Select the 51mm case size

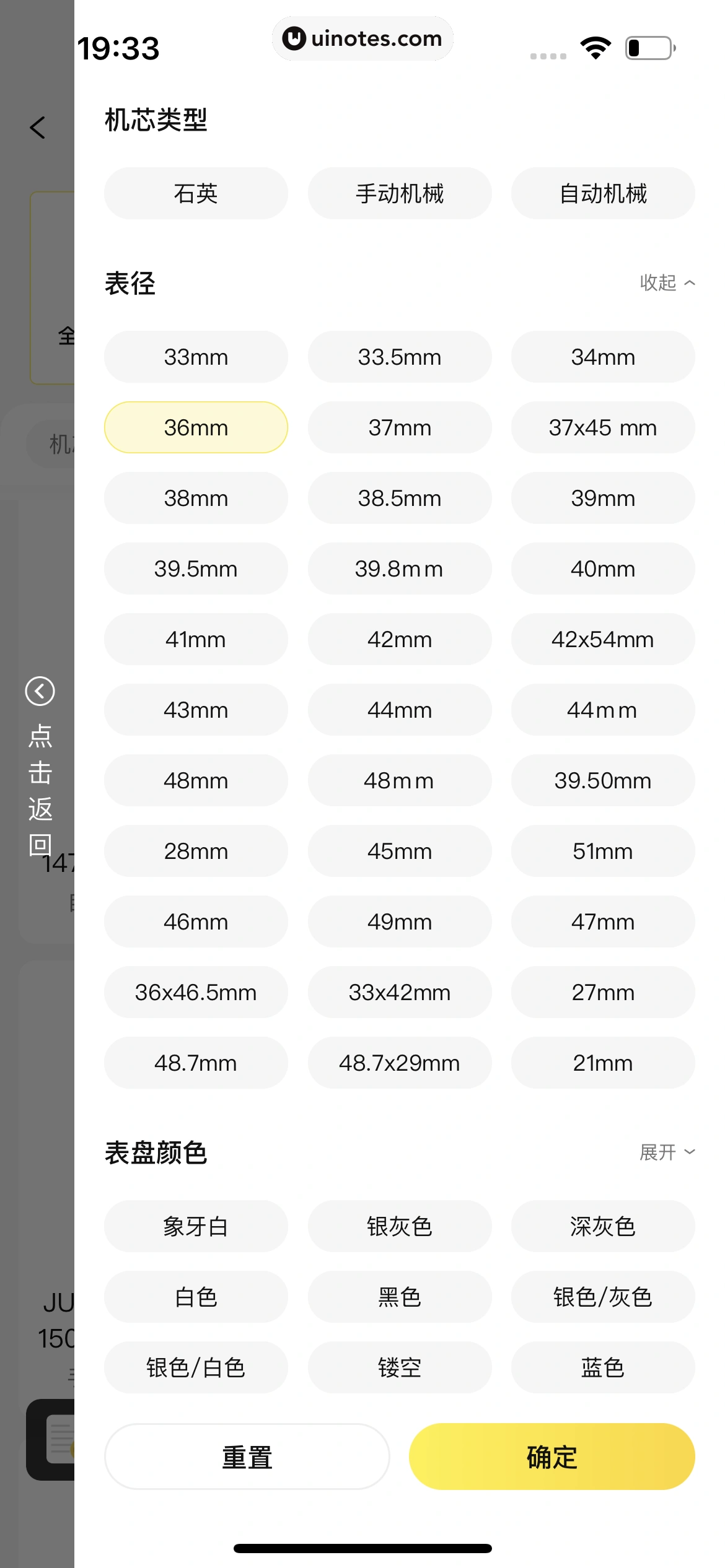[x=603, y=851]
